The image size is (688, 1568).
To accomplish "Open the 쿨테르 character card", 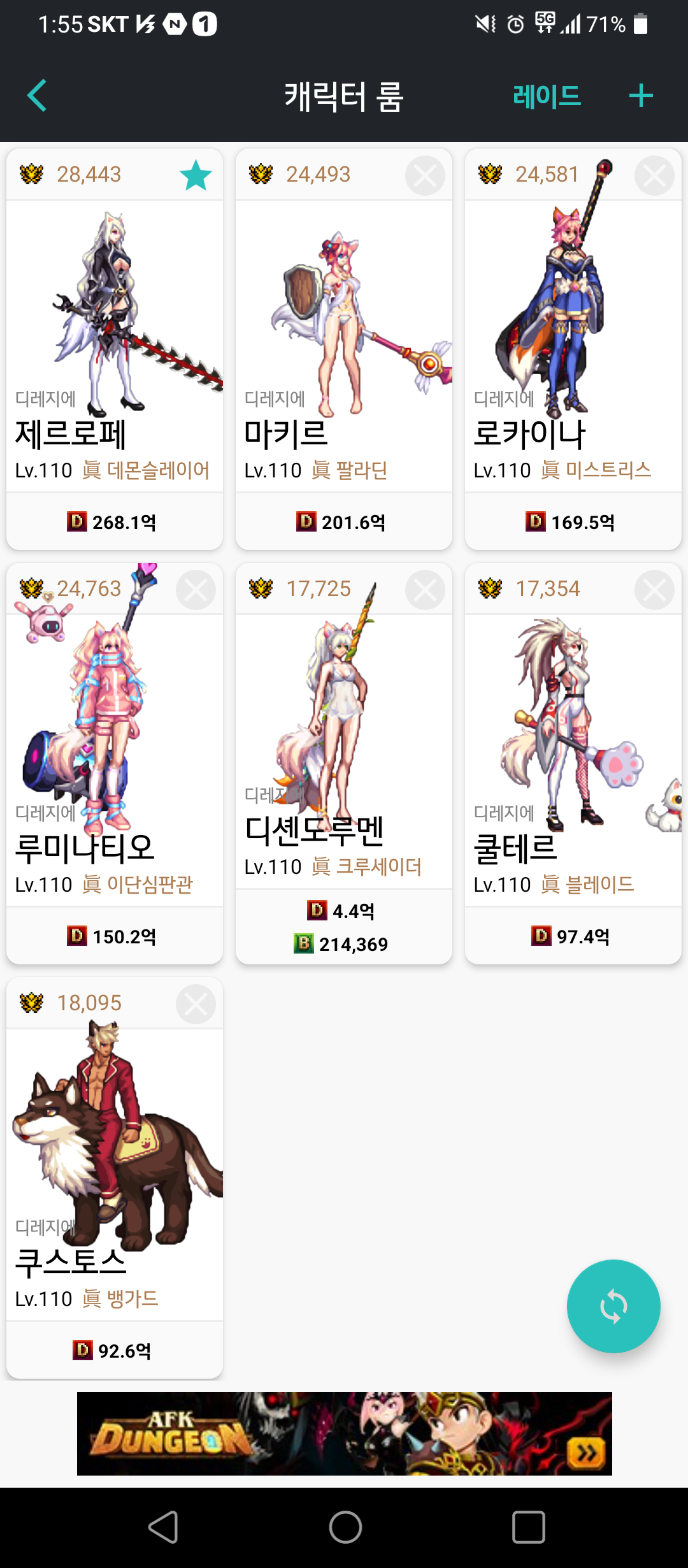I will (573, 764).
